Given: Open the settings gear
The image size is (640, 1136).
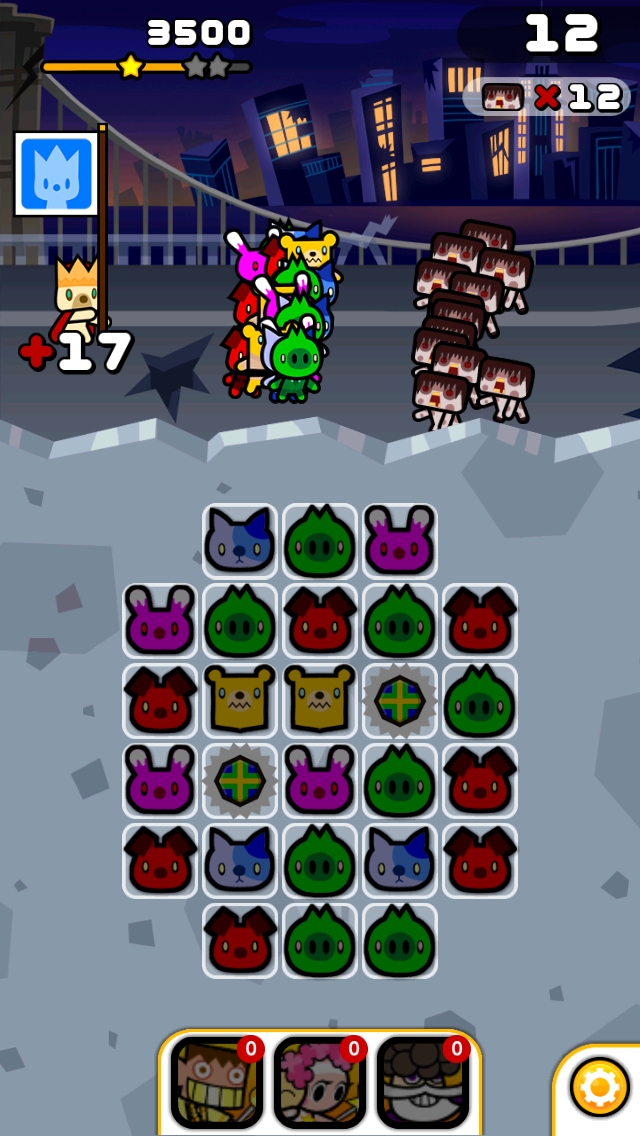Looking at the screenshot, I should (x=599, y=1087).
